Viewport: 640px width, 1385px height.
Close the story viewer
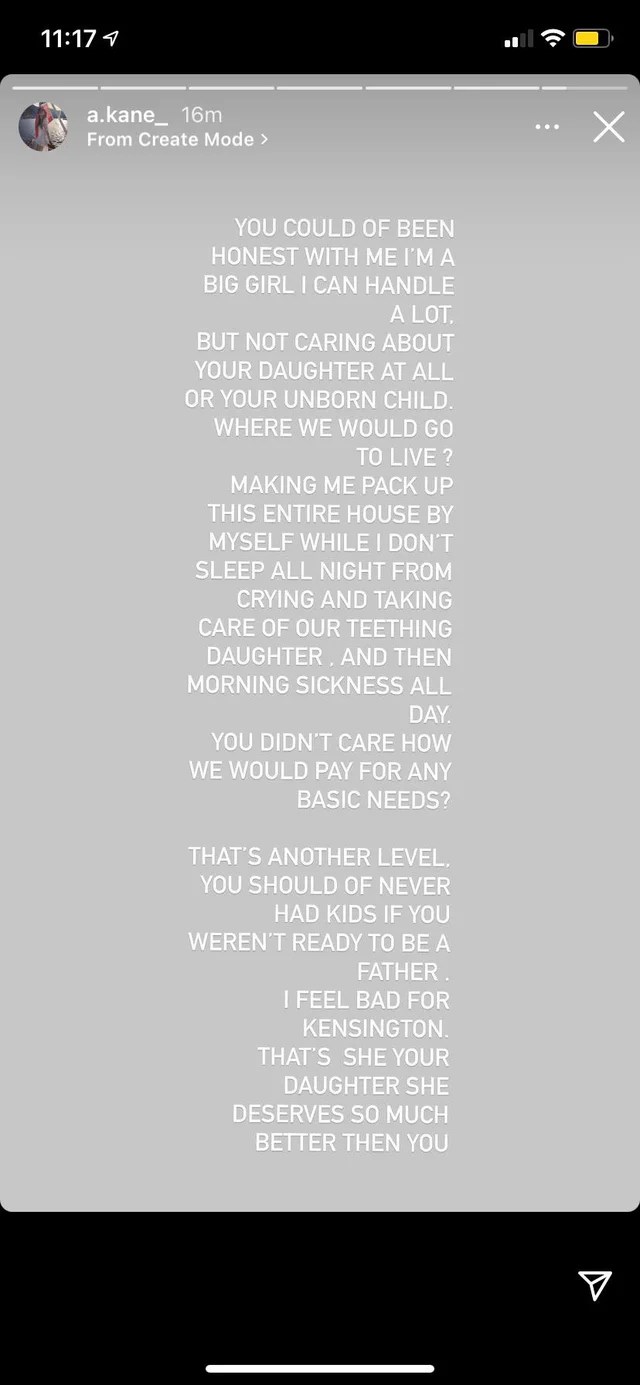[608, 127]
